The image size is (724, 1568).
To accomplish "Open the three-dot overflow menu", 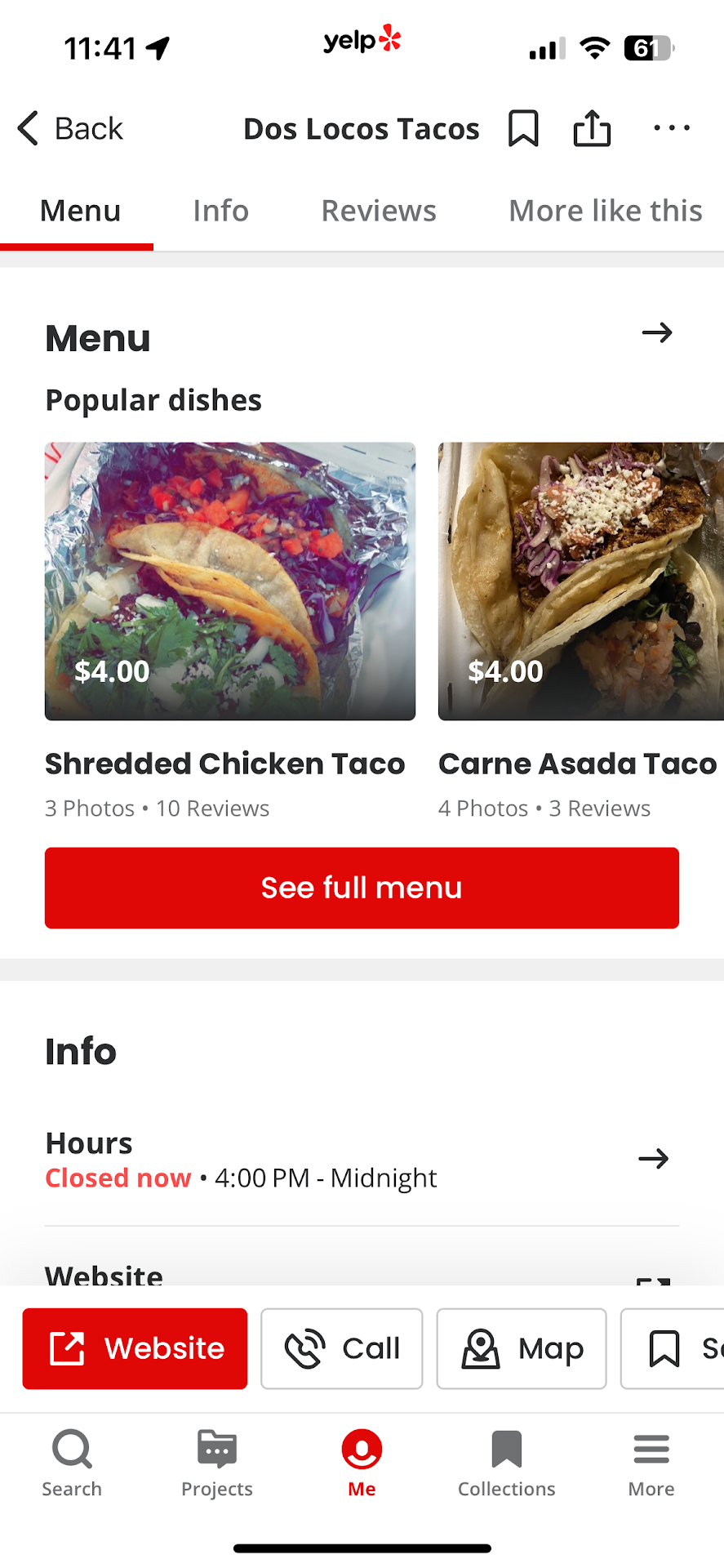I will click(x=671, y=128).
